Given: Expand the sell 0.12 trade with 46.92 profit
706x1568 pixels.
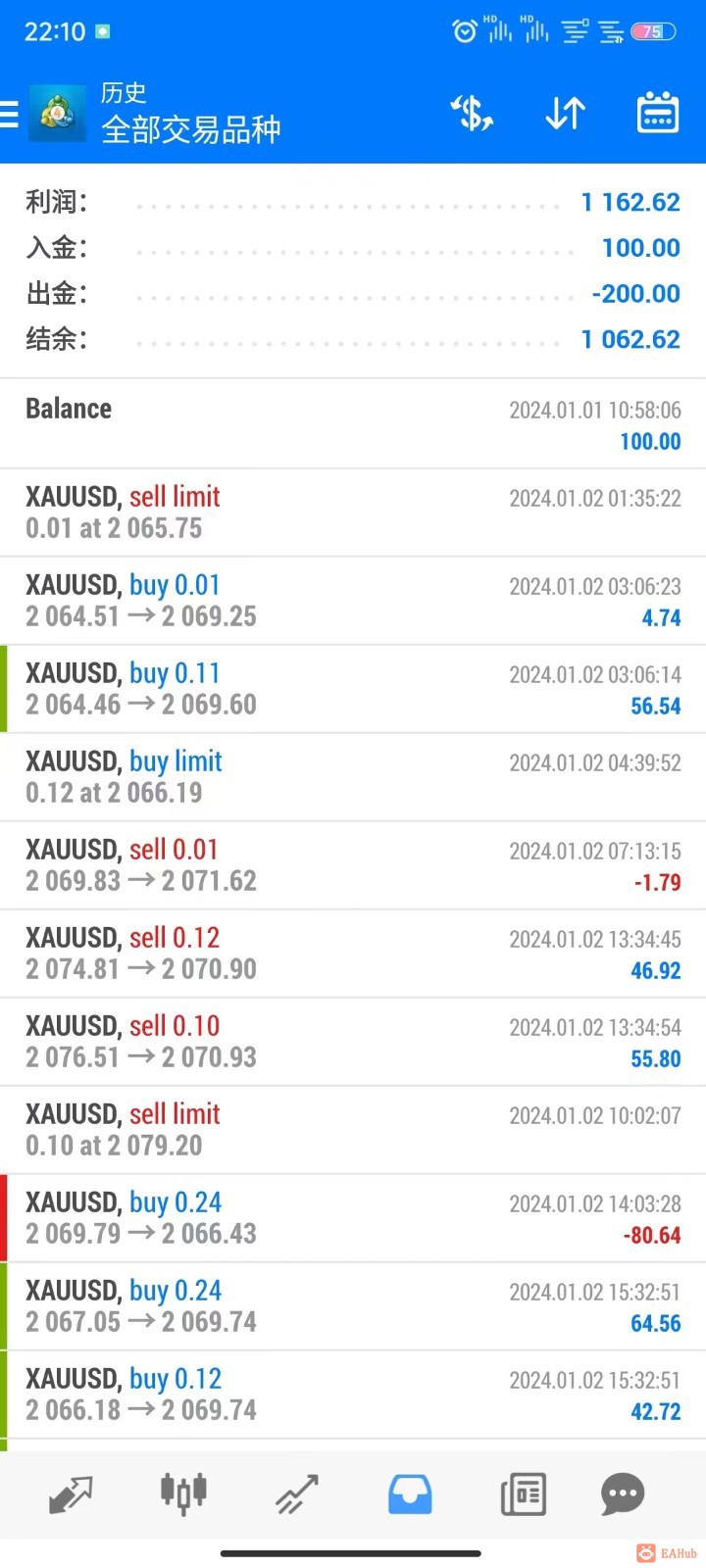Looking at the screenshot, I should click(353, 954).
